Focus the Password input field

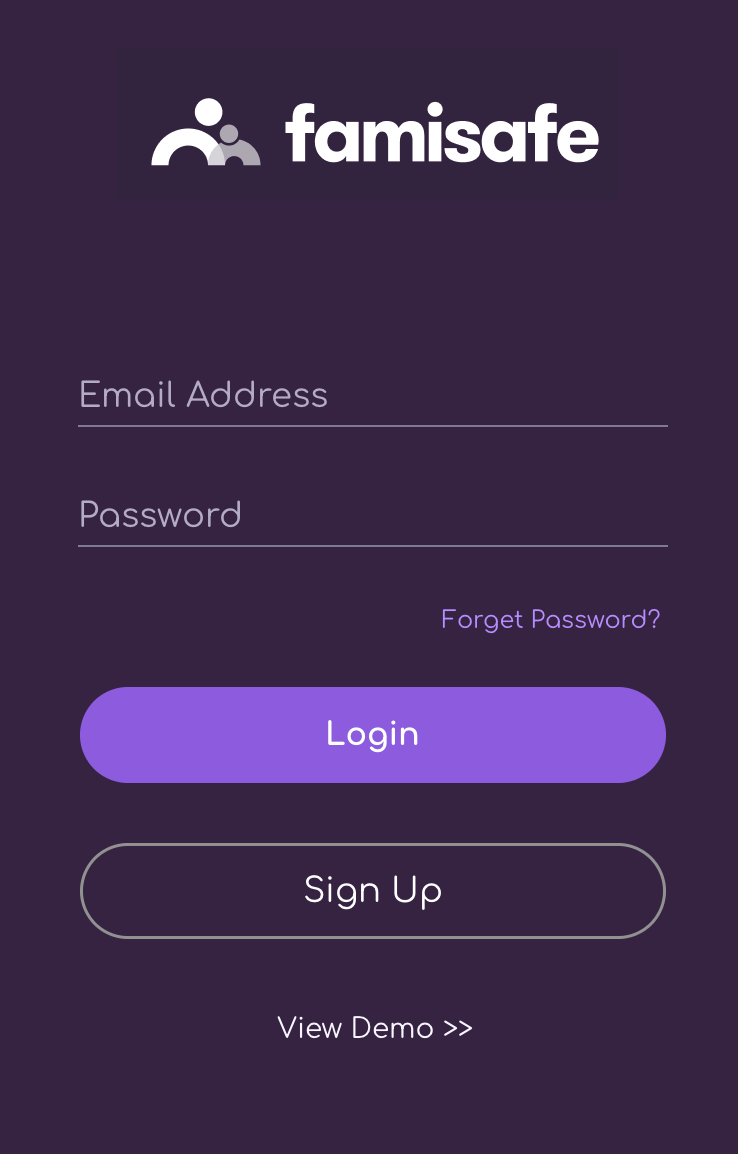[372, 516]
